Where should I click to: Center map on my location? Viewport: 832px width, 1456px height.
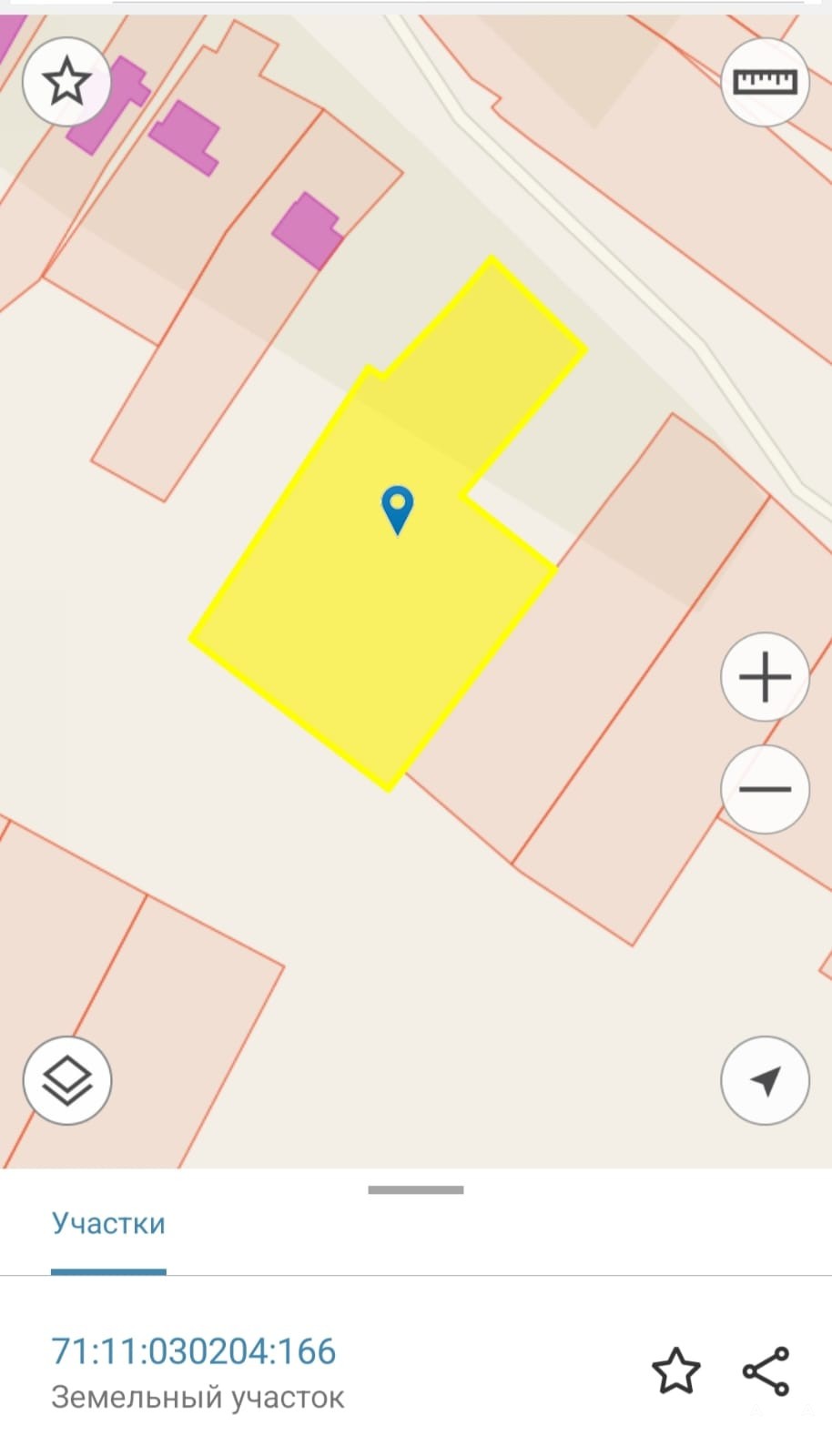(765, 1080)
